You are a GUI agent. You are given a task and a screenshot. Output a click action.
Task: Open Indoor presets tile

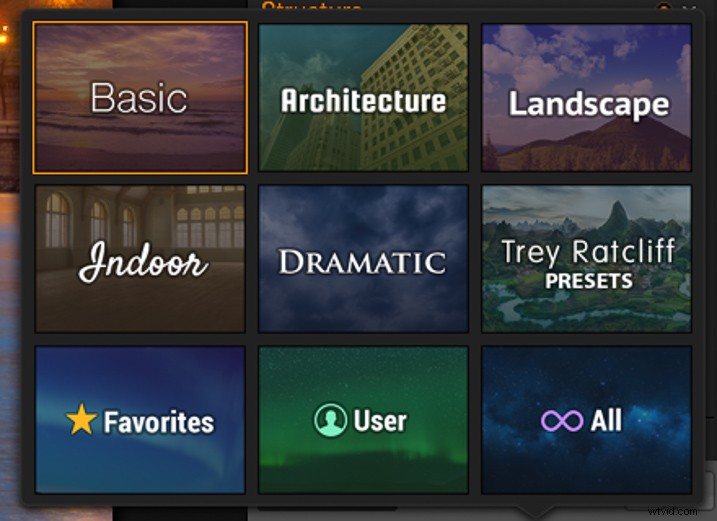click(x=139, y=259)
